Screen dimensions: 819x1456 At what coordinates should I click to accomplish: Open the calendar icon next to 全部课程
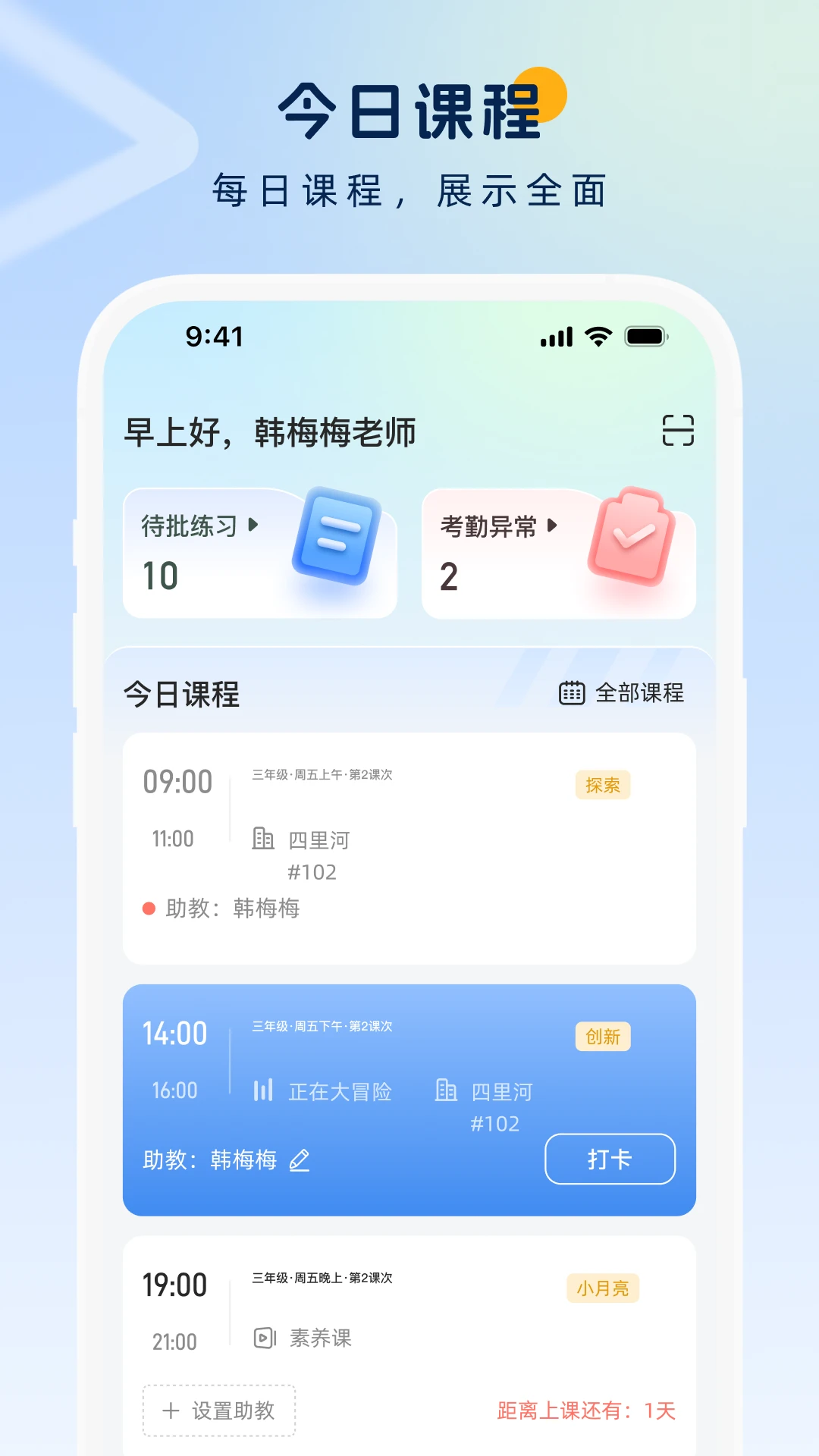tap(574, 692)
